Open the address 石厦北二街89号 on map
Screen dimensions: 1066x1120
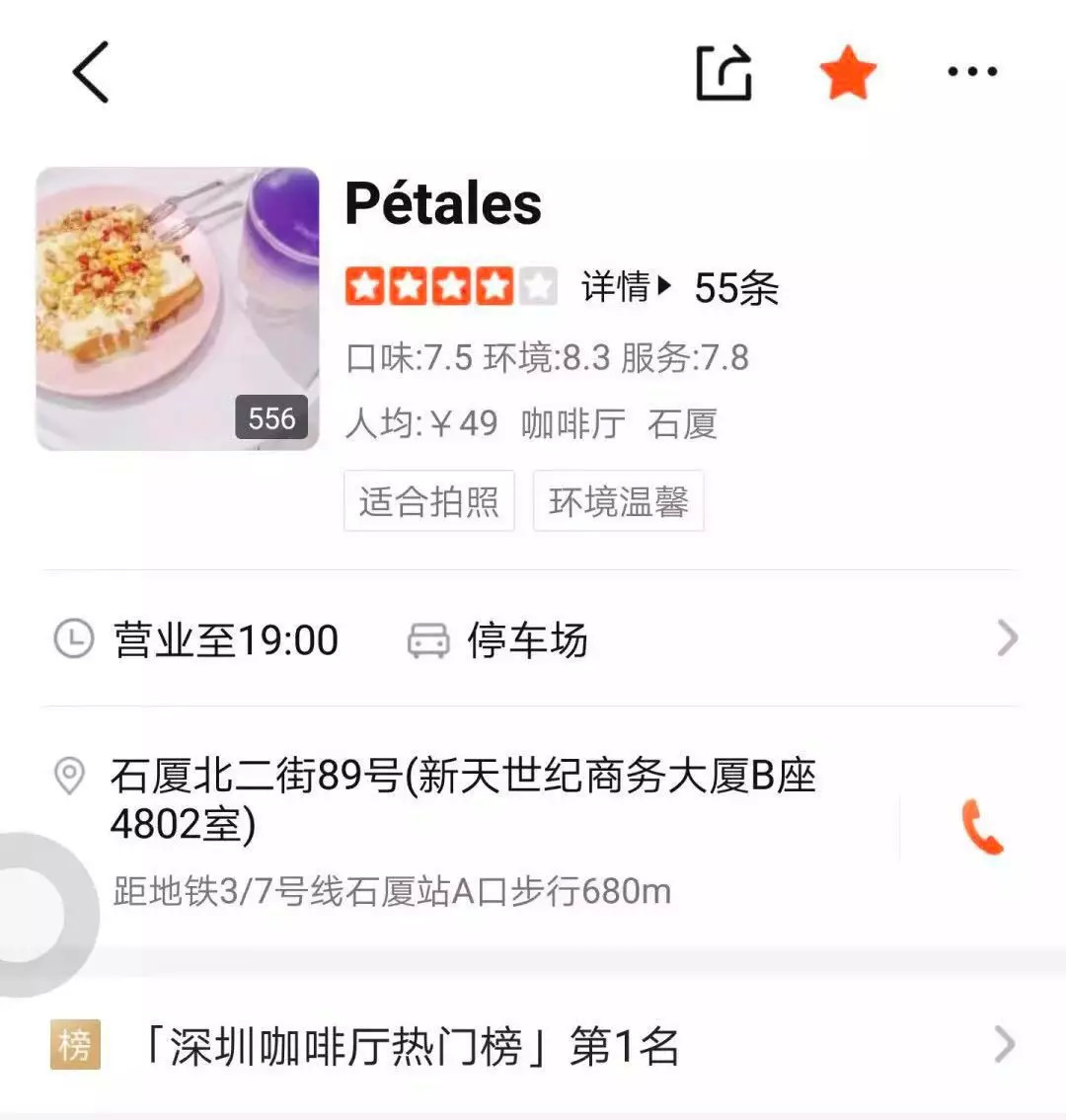(x=462, y=799)
